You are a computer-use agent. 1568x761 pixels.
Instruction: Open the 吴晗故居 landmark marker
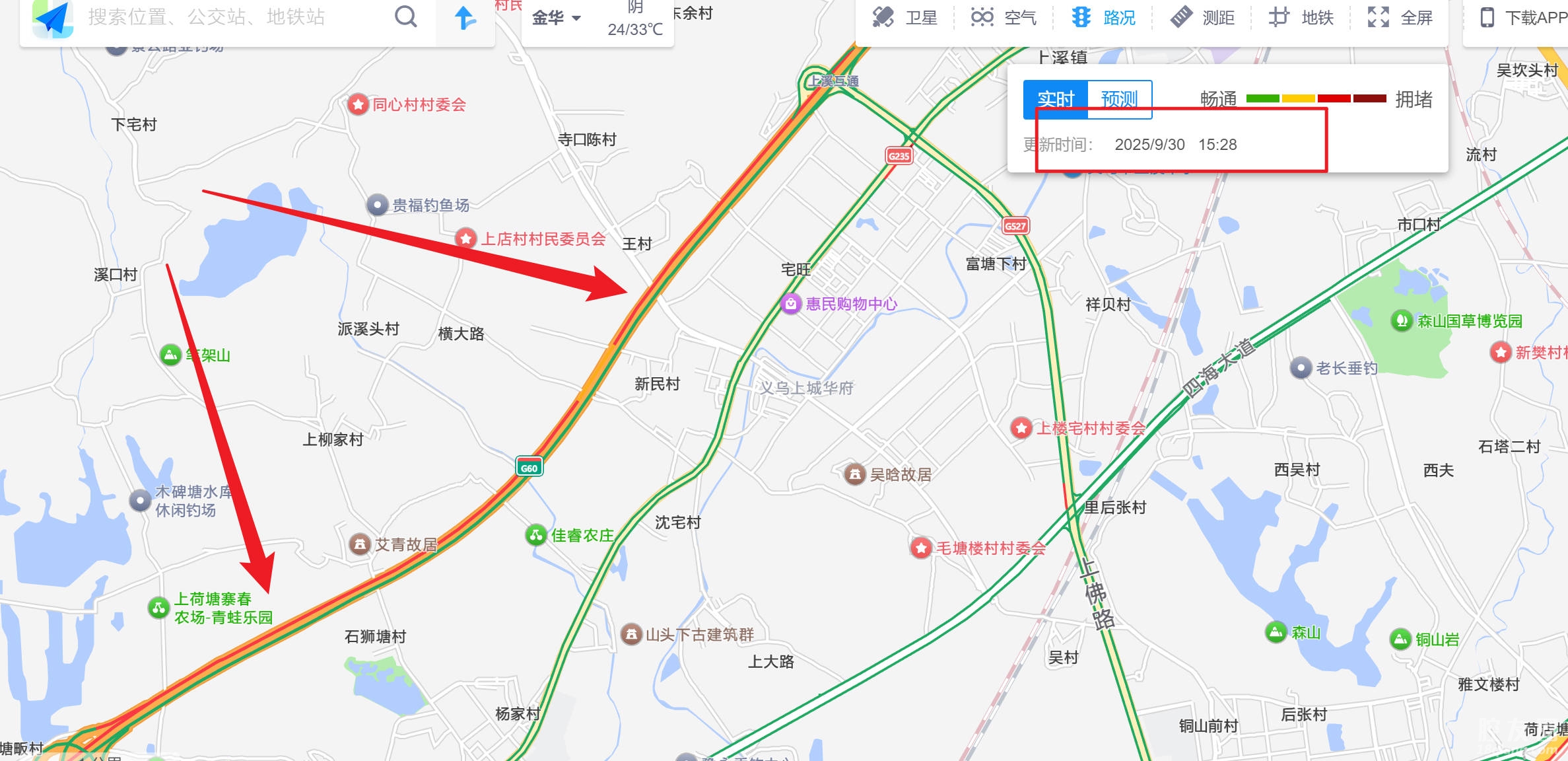(855, 474)
